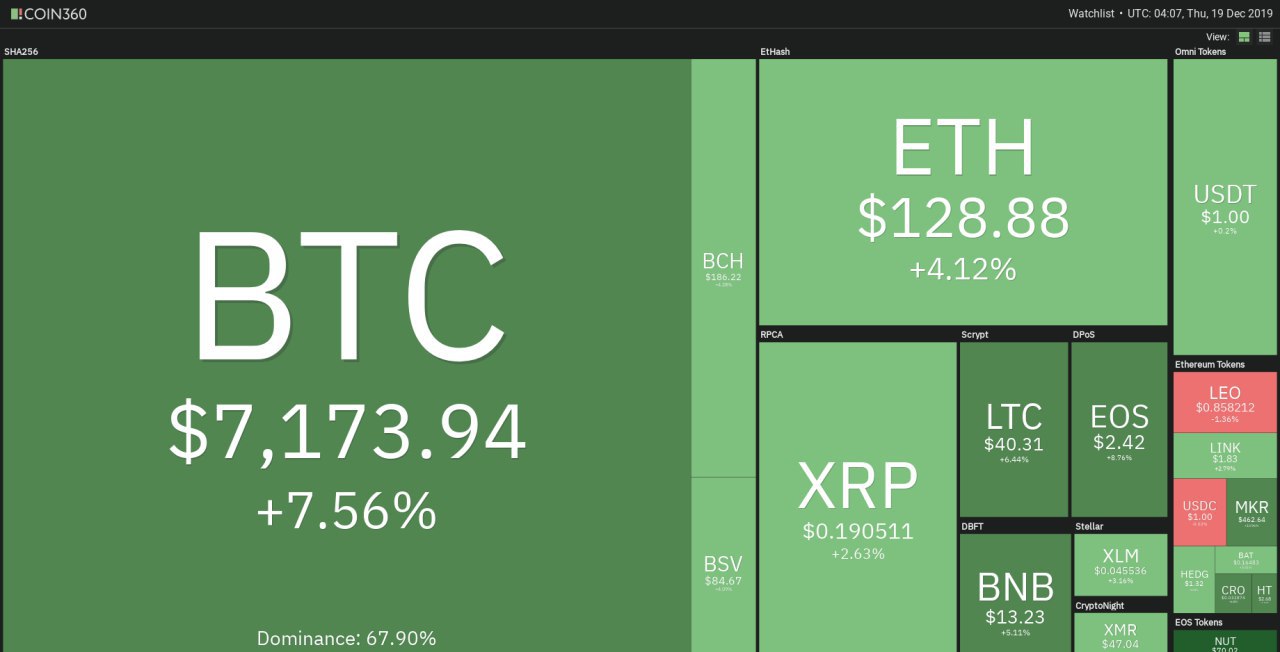Open the XMR tile
Screen dimensions: 1280x652
tap(1120, 632)
